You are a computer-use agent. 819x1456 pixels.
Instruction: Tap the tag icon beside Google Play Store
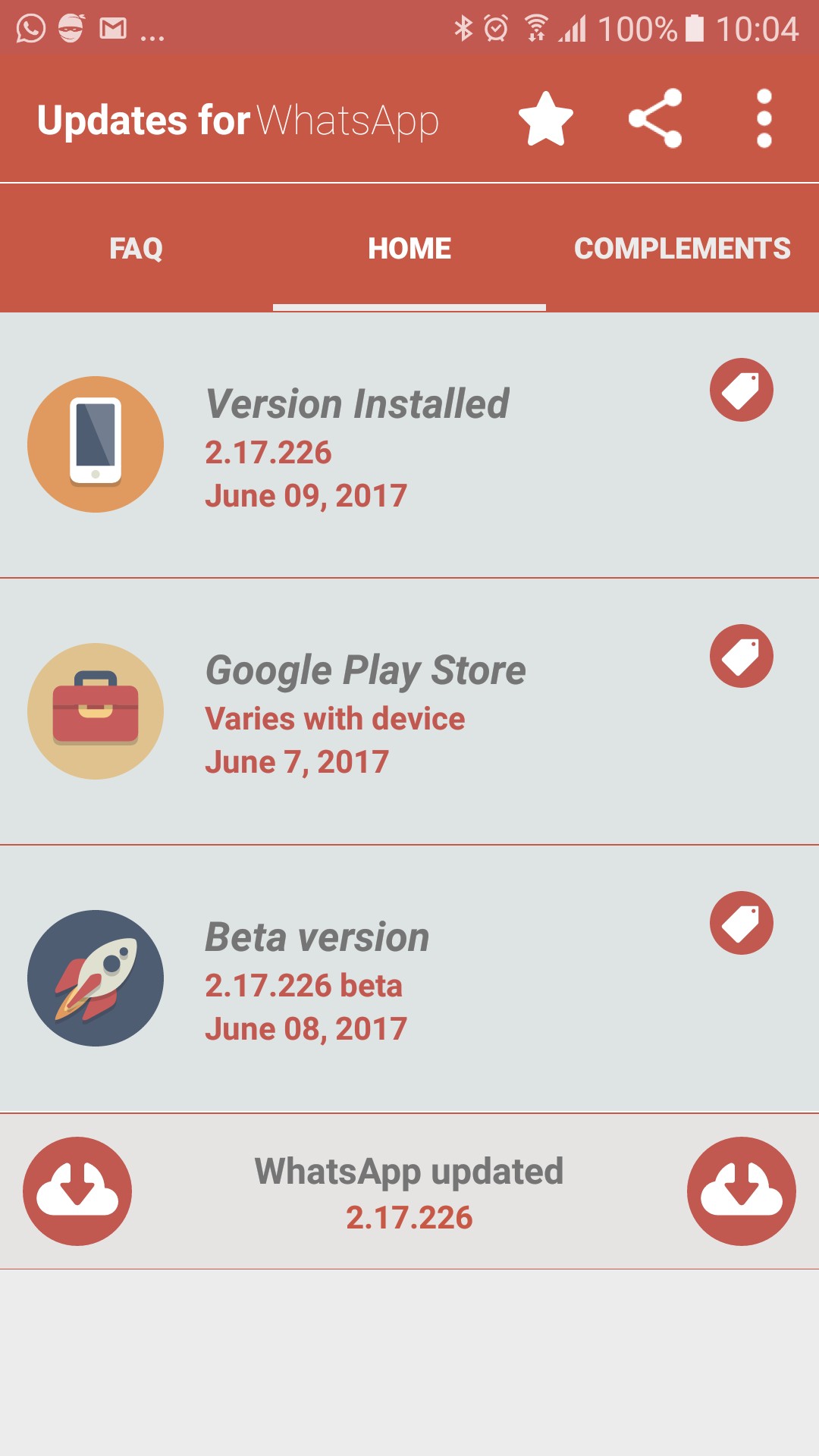tap(741, 656)
